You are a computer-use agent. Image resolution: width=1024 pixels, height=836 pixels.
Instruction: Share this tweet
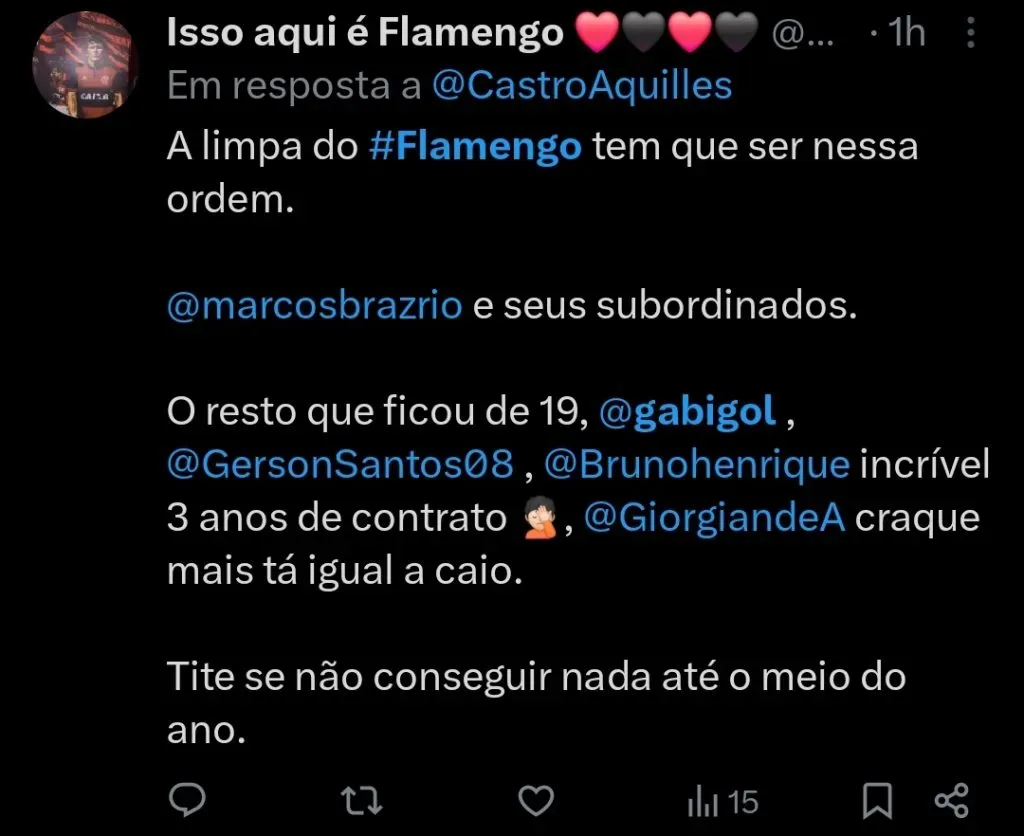[950, 799]
